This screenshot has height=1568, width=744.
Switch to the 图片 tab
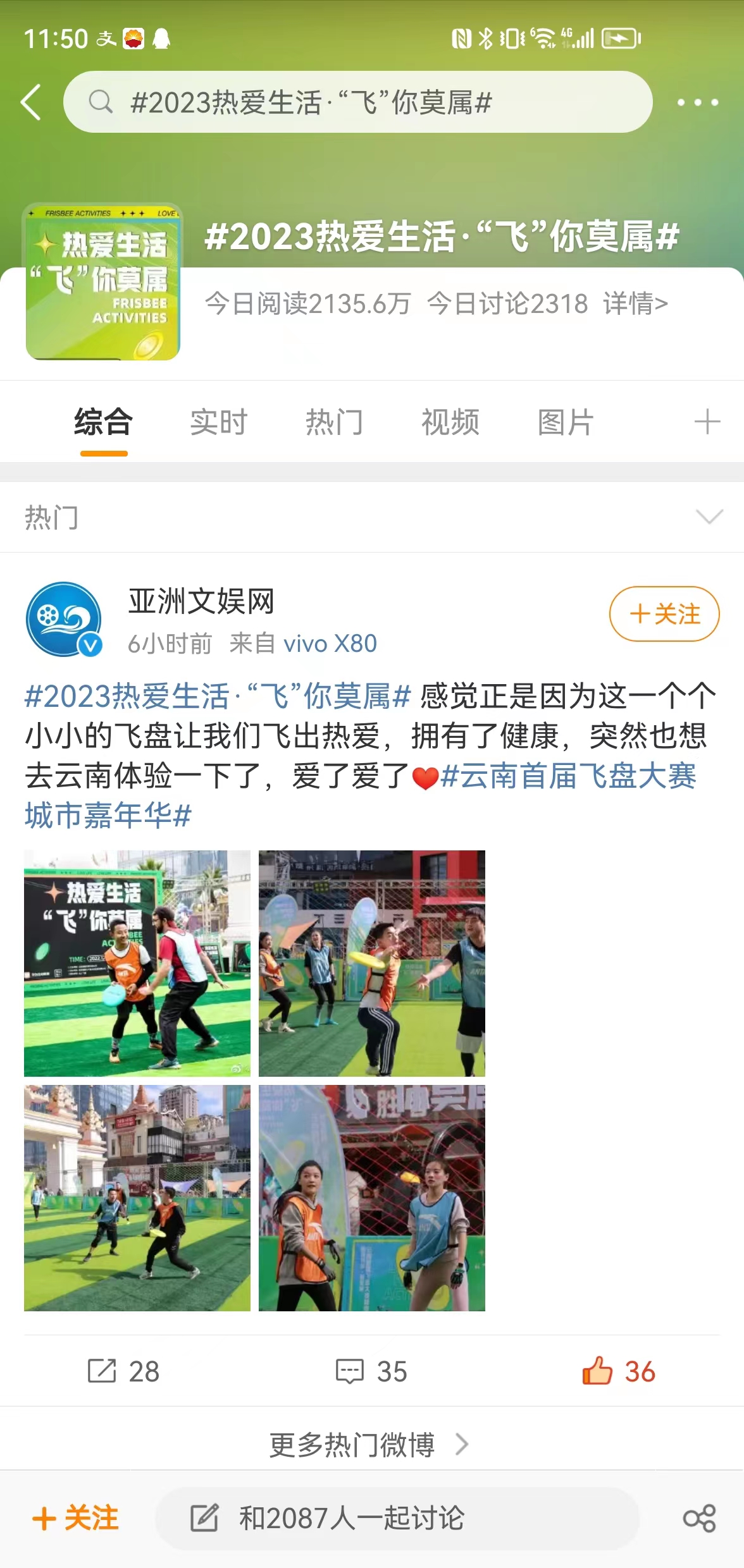[566, 422]
